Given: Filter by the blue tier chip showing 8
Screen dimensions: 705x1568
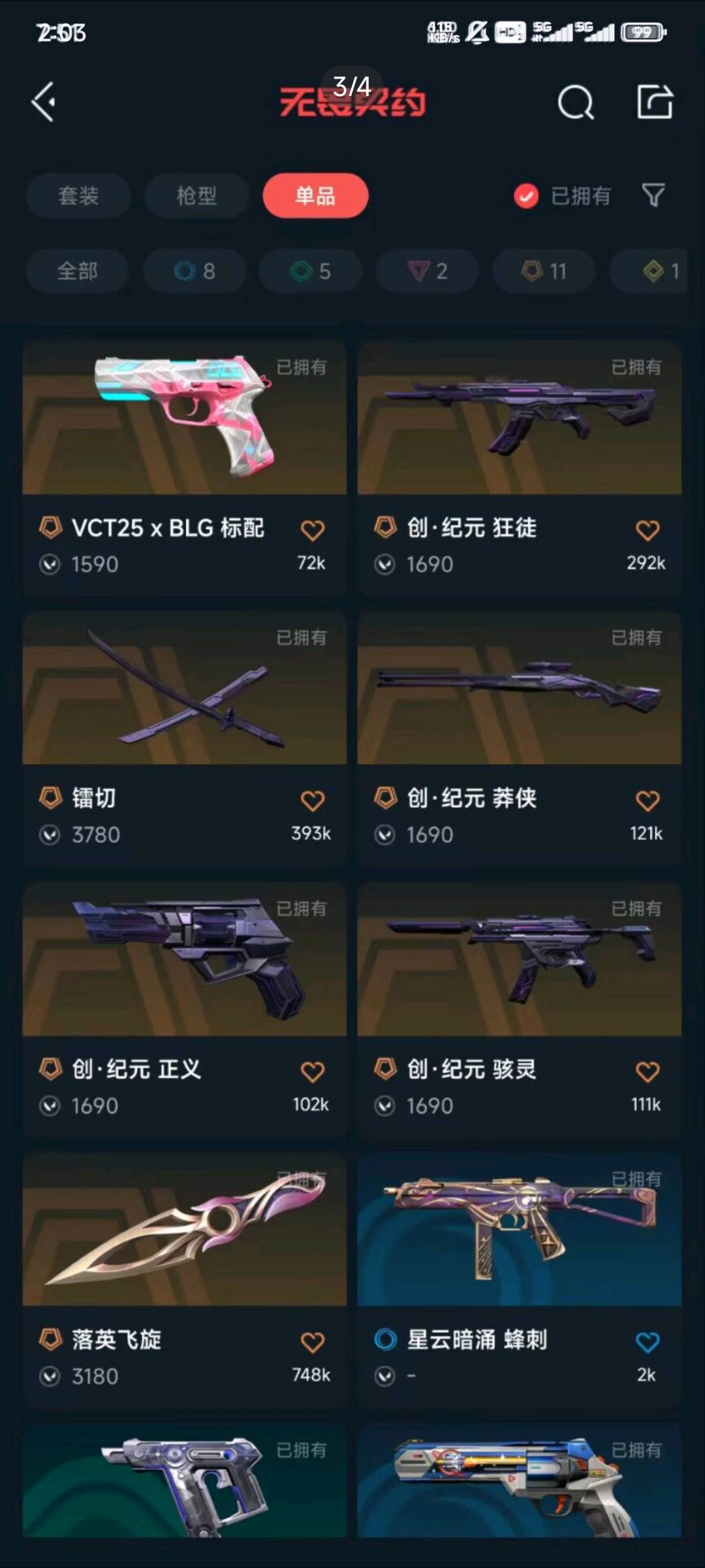Looking at the screenshot, I should pos(195,270).
